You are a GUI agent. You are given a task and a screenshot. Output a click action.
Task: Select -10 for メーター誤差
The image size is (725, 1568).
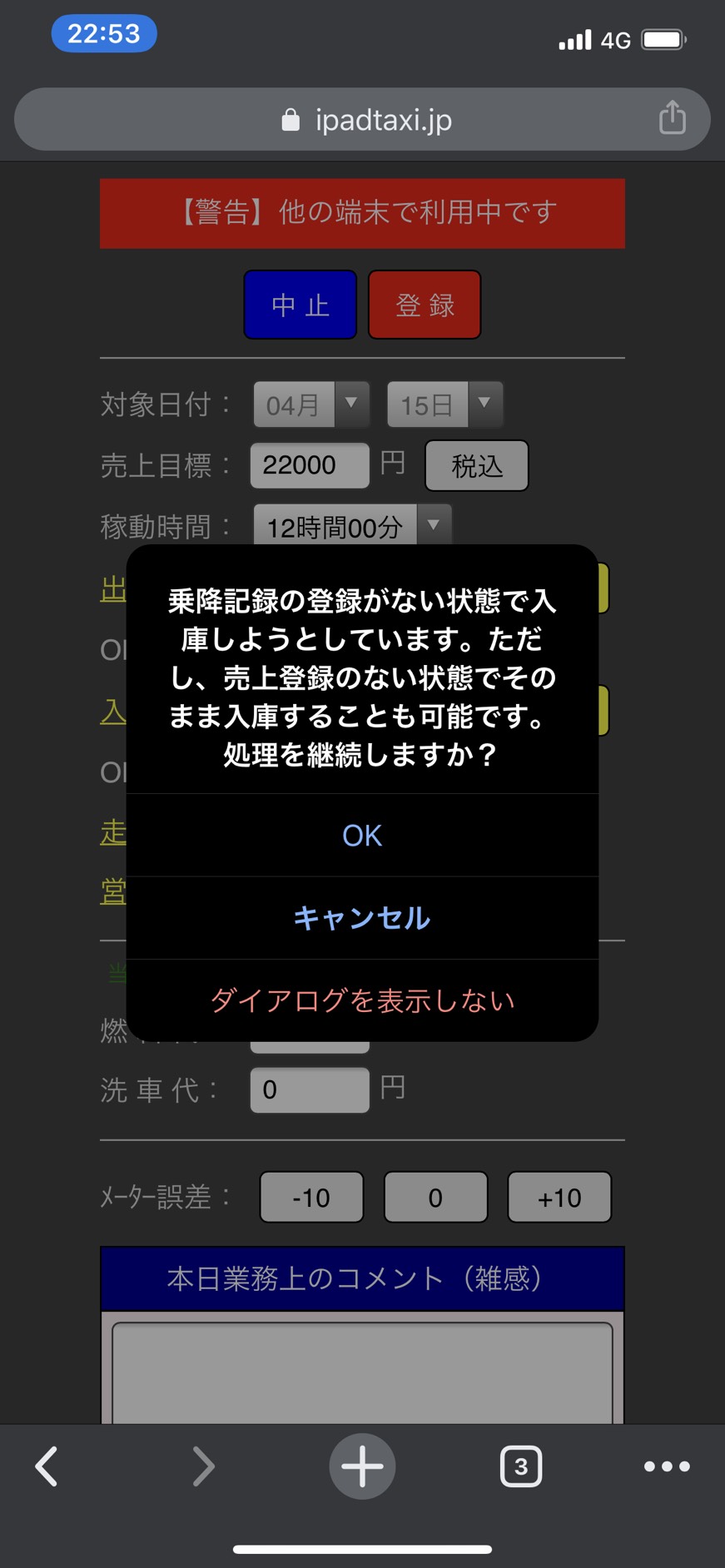coord(311,1198)
